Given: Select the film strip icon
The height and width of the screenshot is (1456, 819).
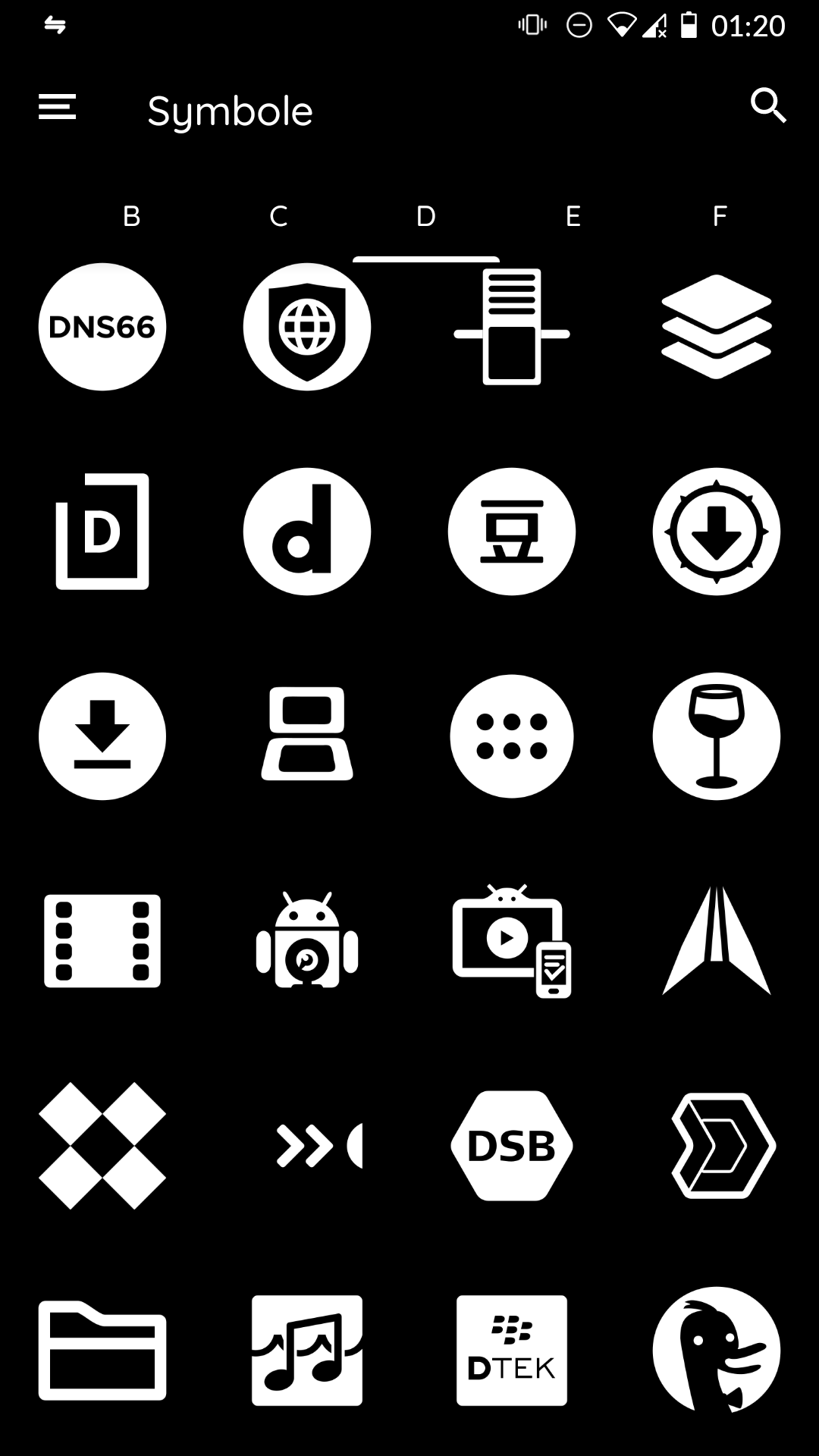Looking at the screenshot, I should (x=102, y=941).
